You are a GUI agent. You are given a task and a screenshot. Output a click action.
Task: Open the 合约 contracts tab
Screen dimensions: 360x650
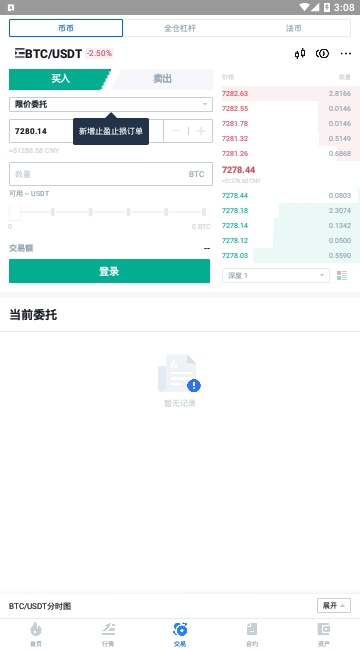point(252,634)
